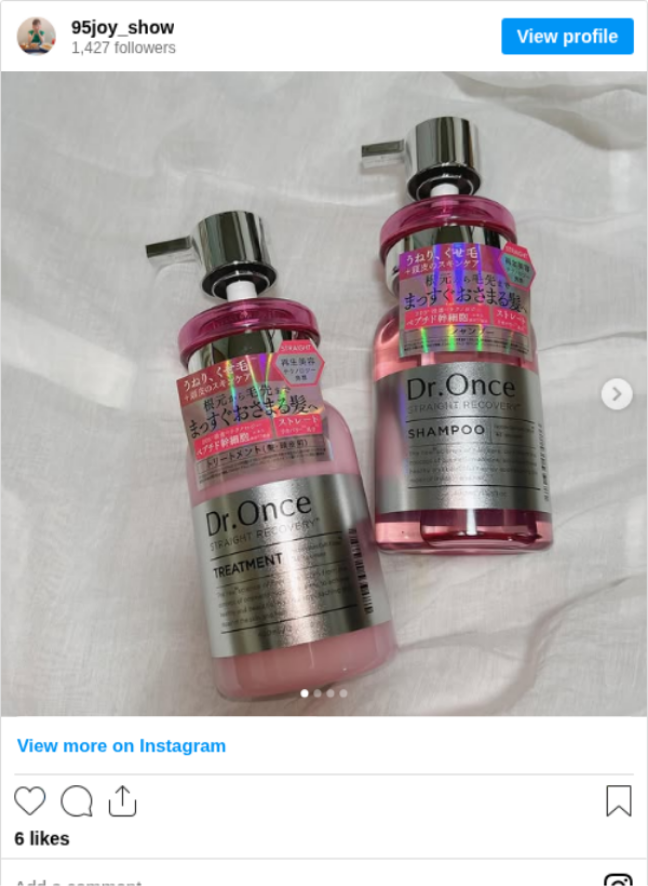Tap the 95joy_show profile avatar
Image resolution: width=648 pixels, height=886 pixels.
(x=36, y=36)
